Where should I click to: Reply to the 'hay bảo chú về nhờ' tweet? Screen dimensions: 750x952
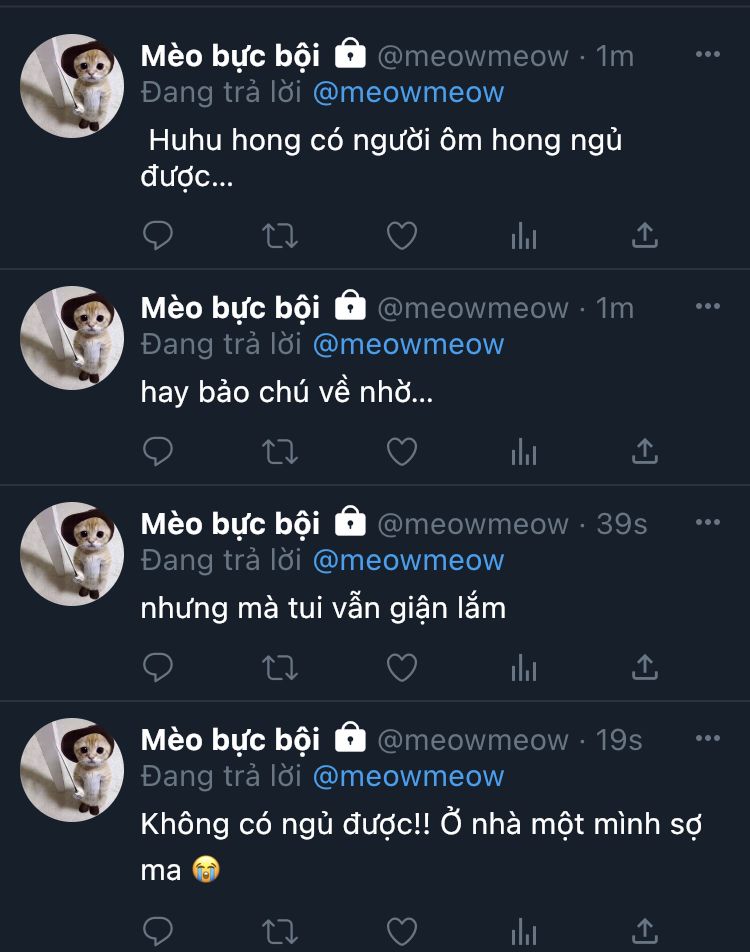(158, 452)
